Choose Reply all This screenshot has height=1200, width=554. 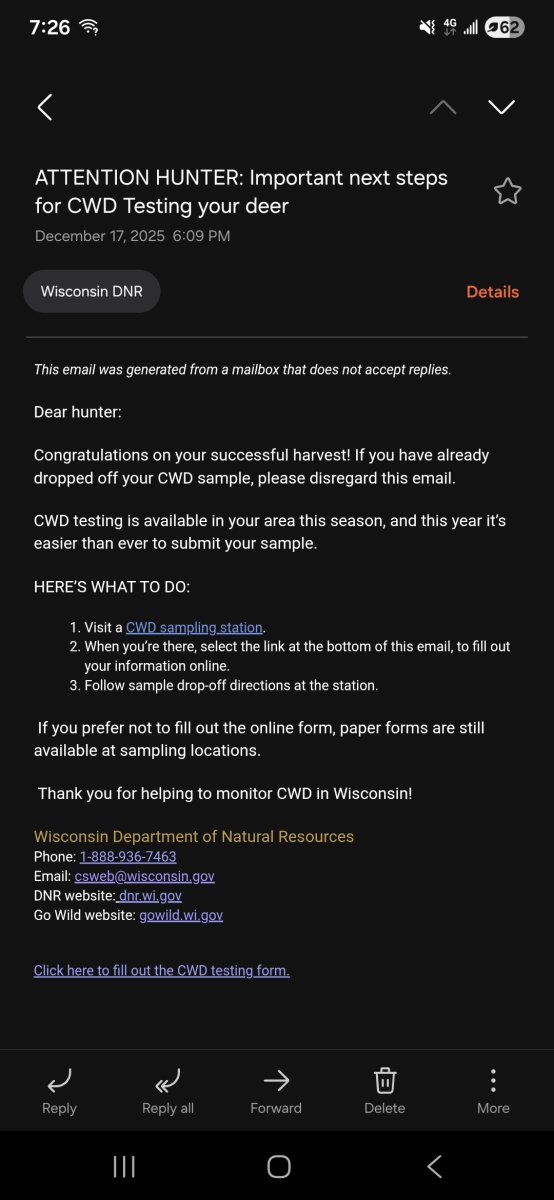(x=168, y=1091)
